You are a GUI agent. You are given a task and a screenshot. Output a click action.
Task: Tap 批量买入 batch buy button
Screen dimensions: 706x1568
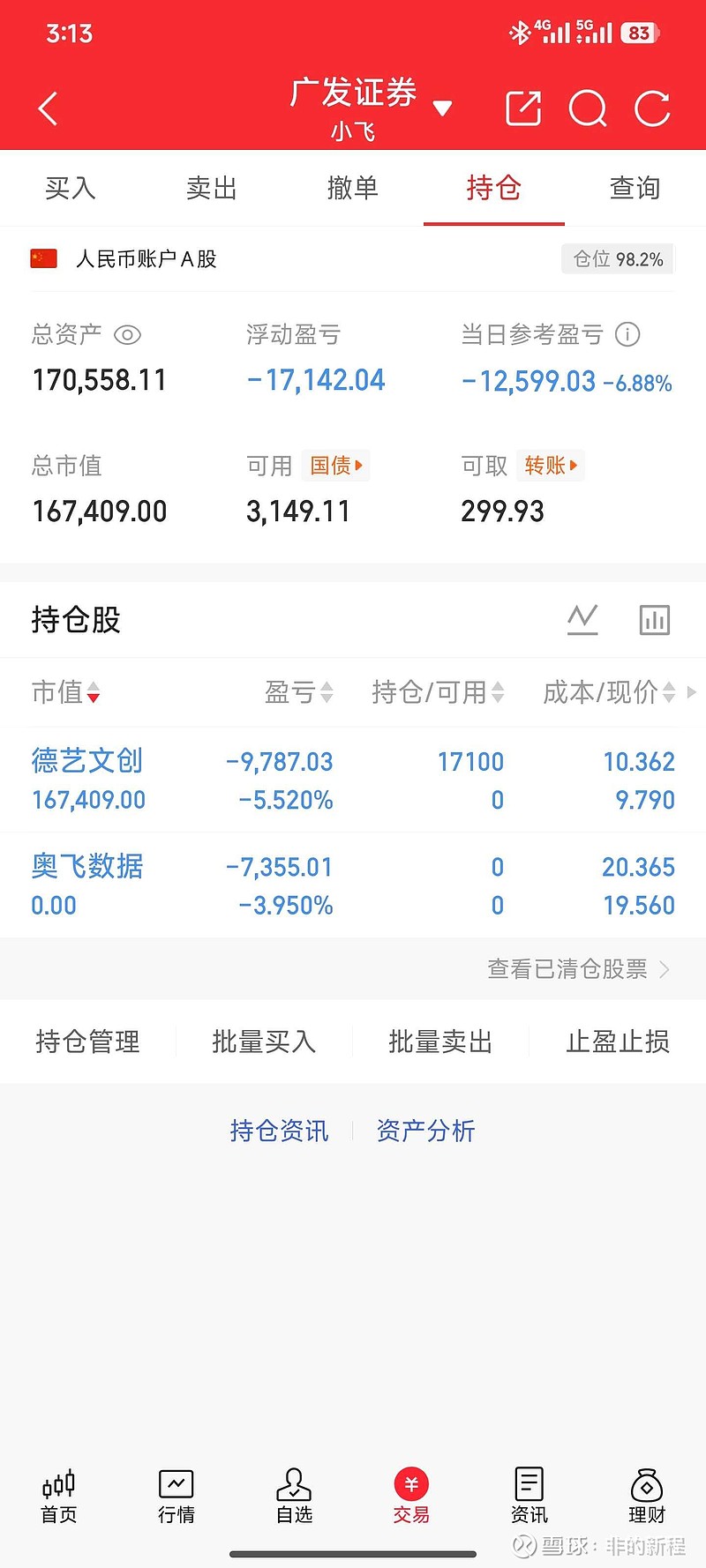click(x=264, y=1042)
